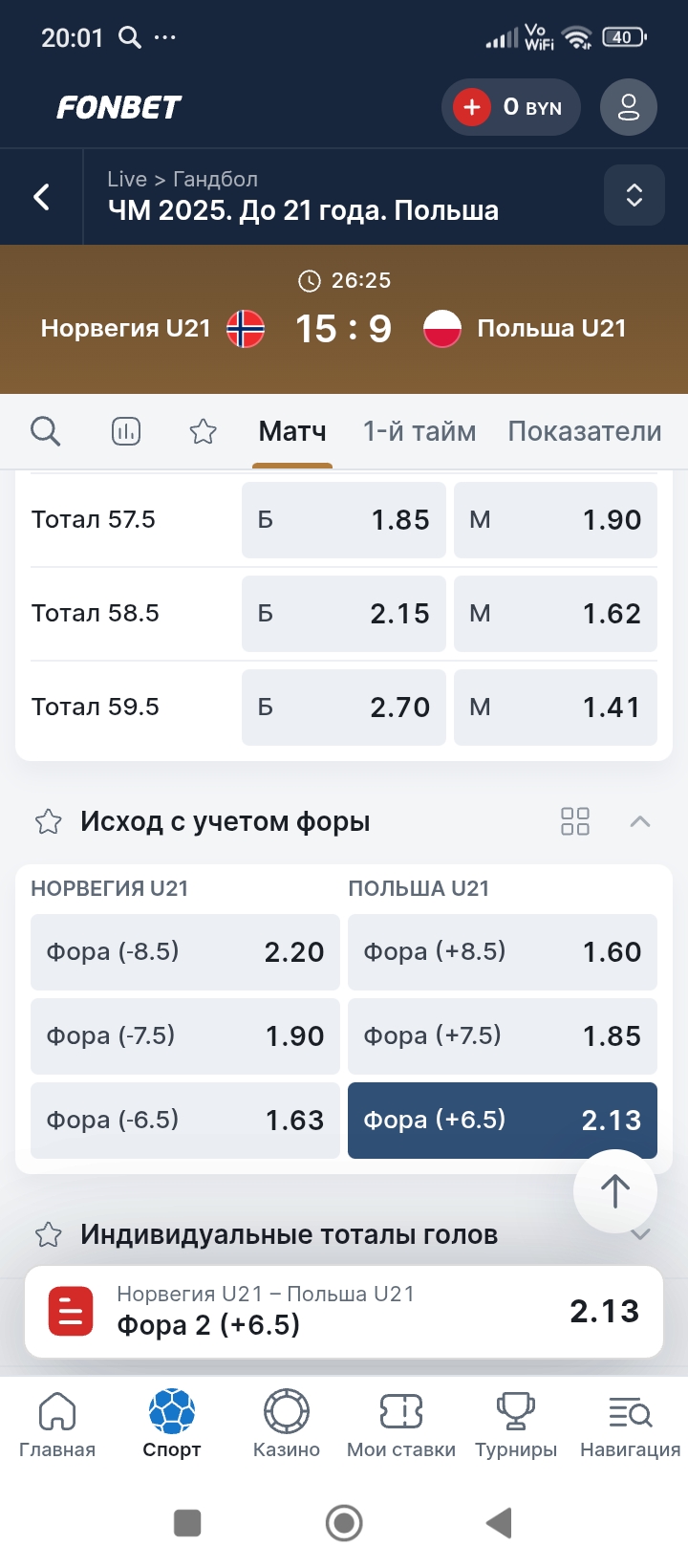This screenshot has width=688, height=1568.
Task: Select Фора (-8.5) odds 2.20 for Норвегия U21
Action: pyautogui.click(x=184, y=951)
